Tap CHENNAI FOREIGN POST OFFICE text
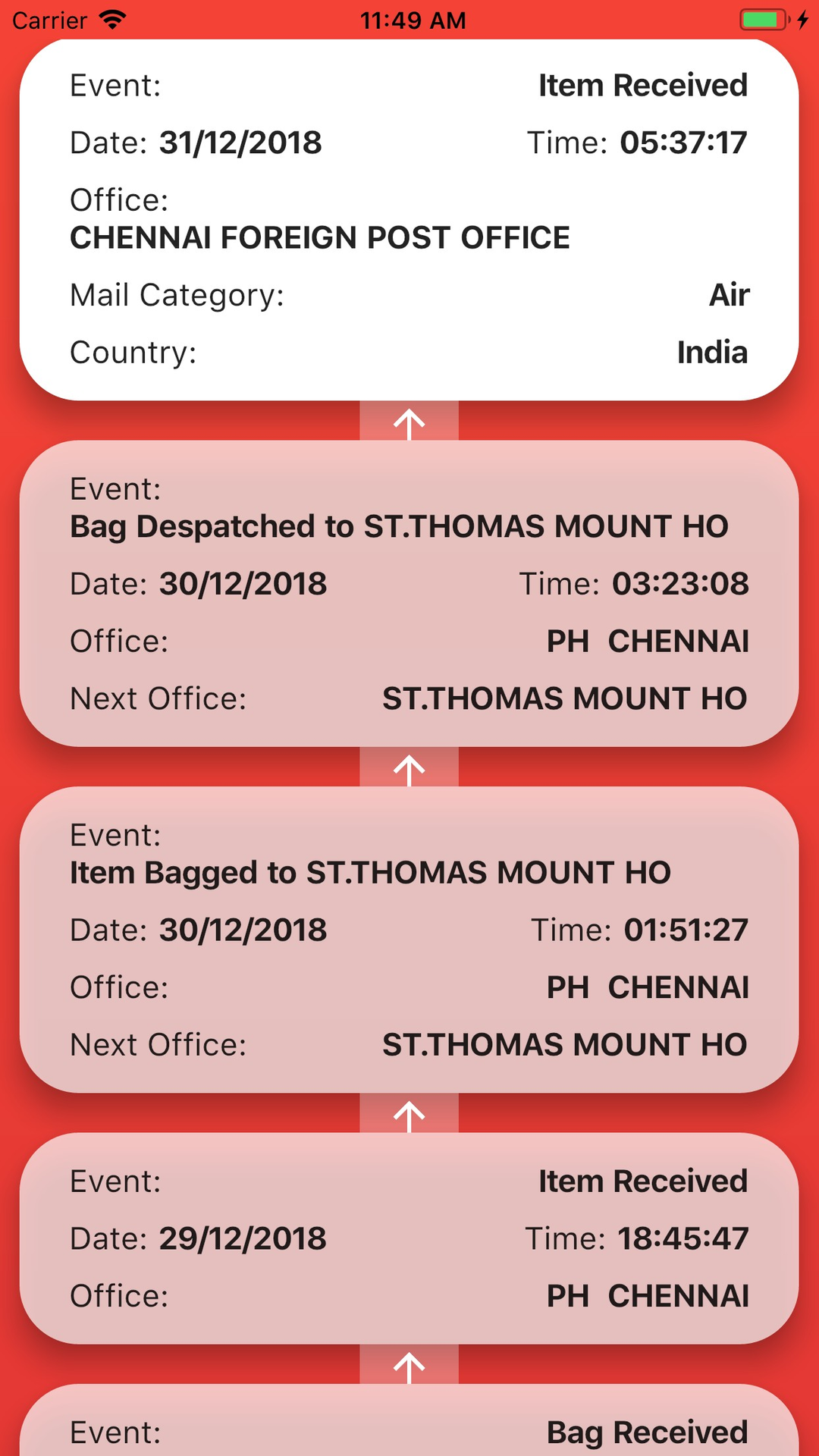Image resolution: width=819 pixels, height=1456 pixels. pos(318,237)
